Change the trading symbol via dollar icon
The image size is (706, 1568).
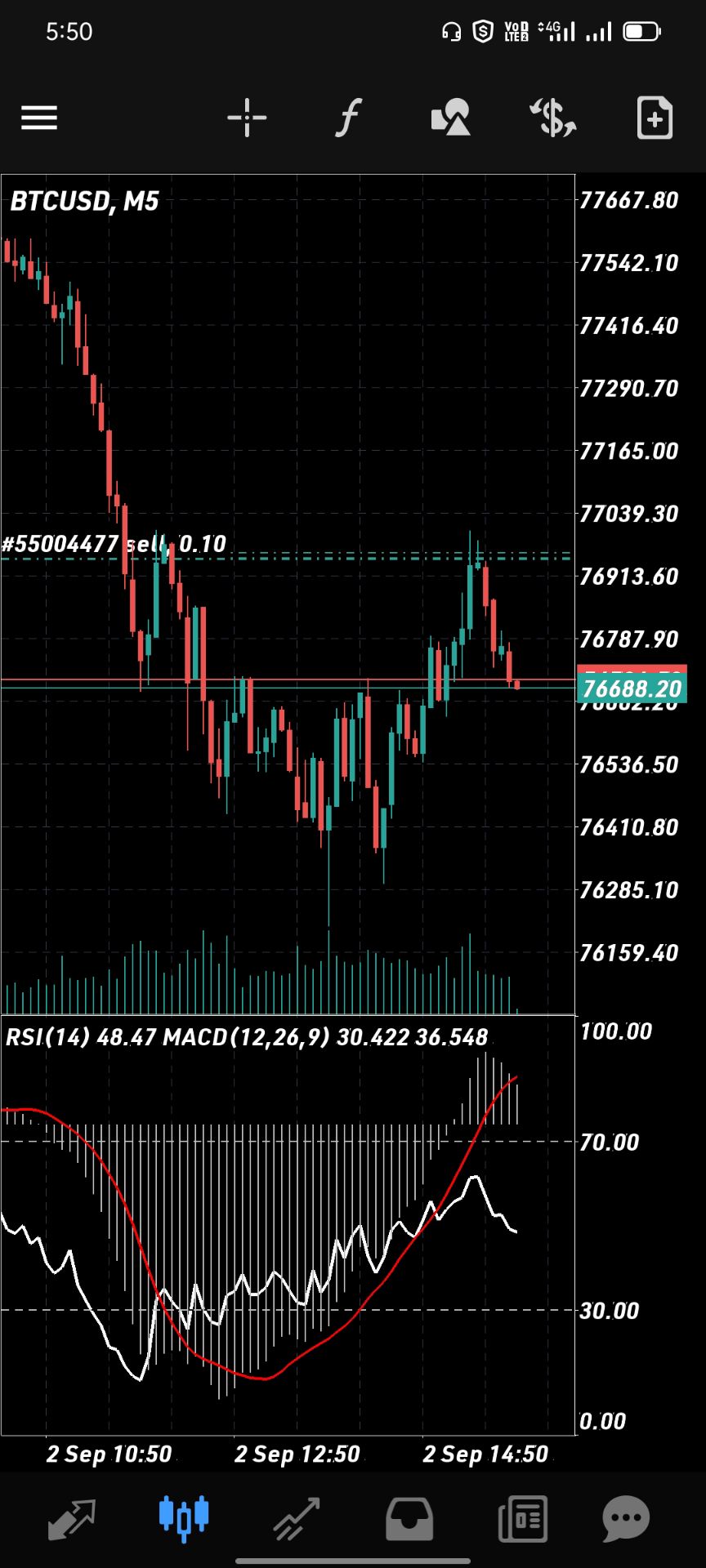coord(553,118)
